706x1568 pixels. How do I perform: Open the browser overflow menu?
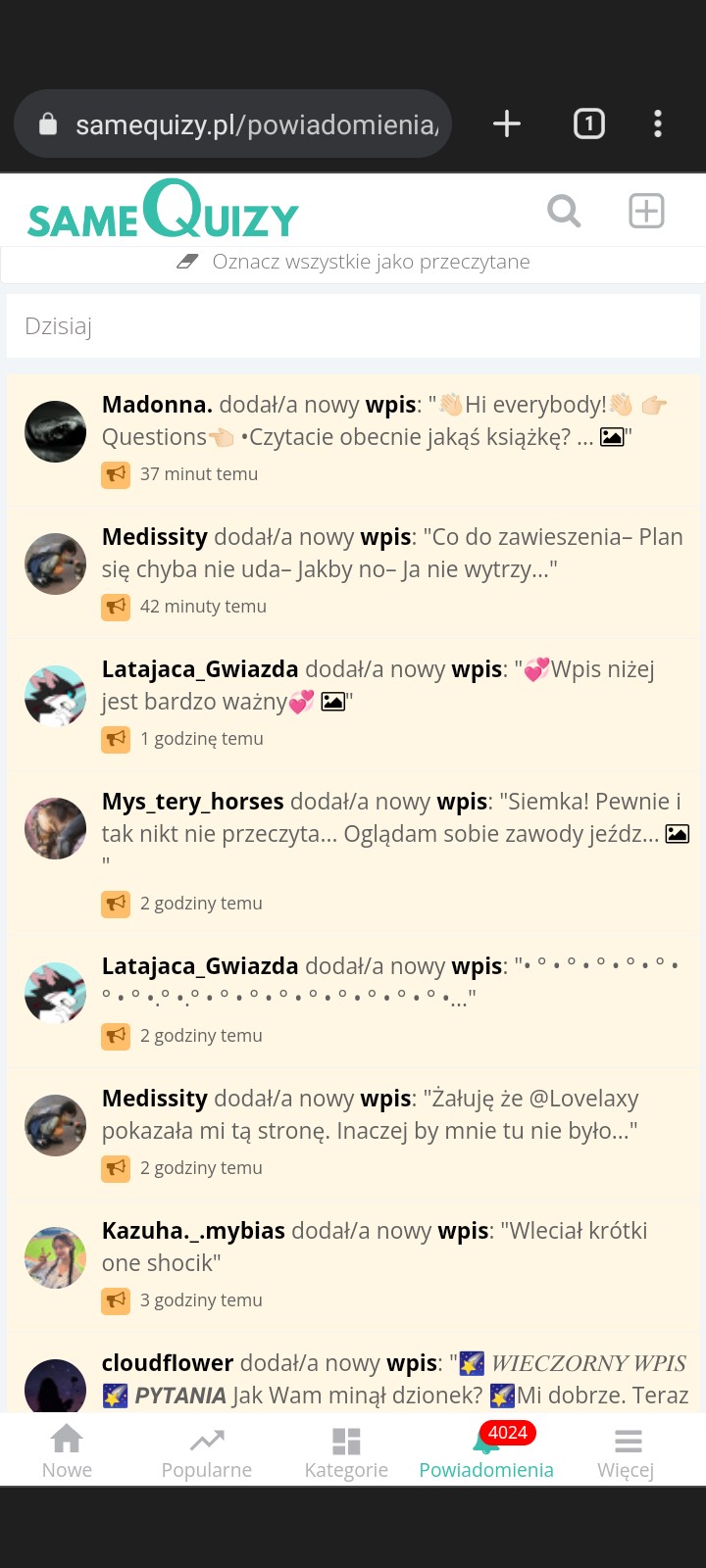click(658, 124)
